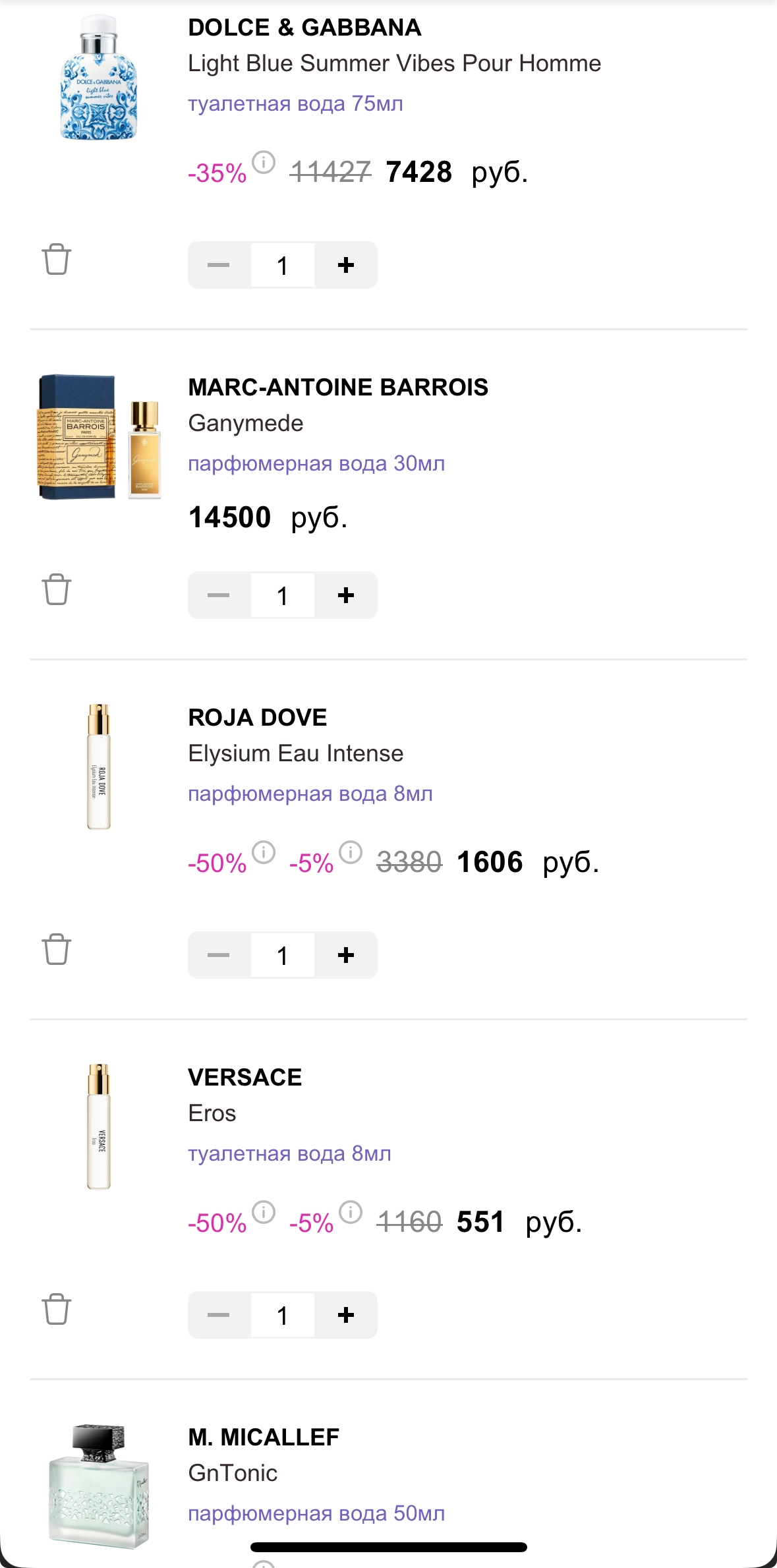Show info on Versace Eros -5% discount
777x1568 pixels.
(351, 1212)
